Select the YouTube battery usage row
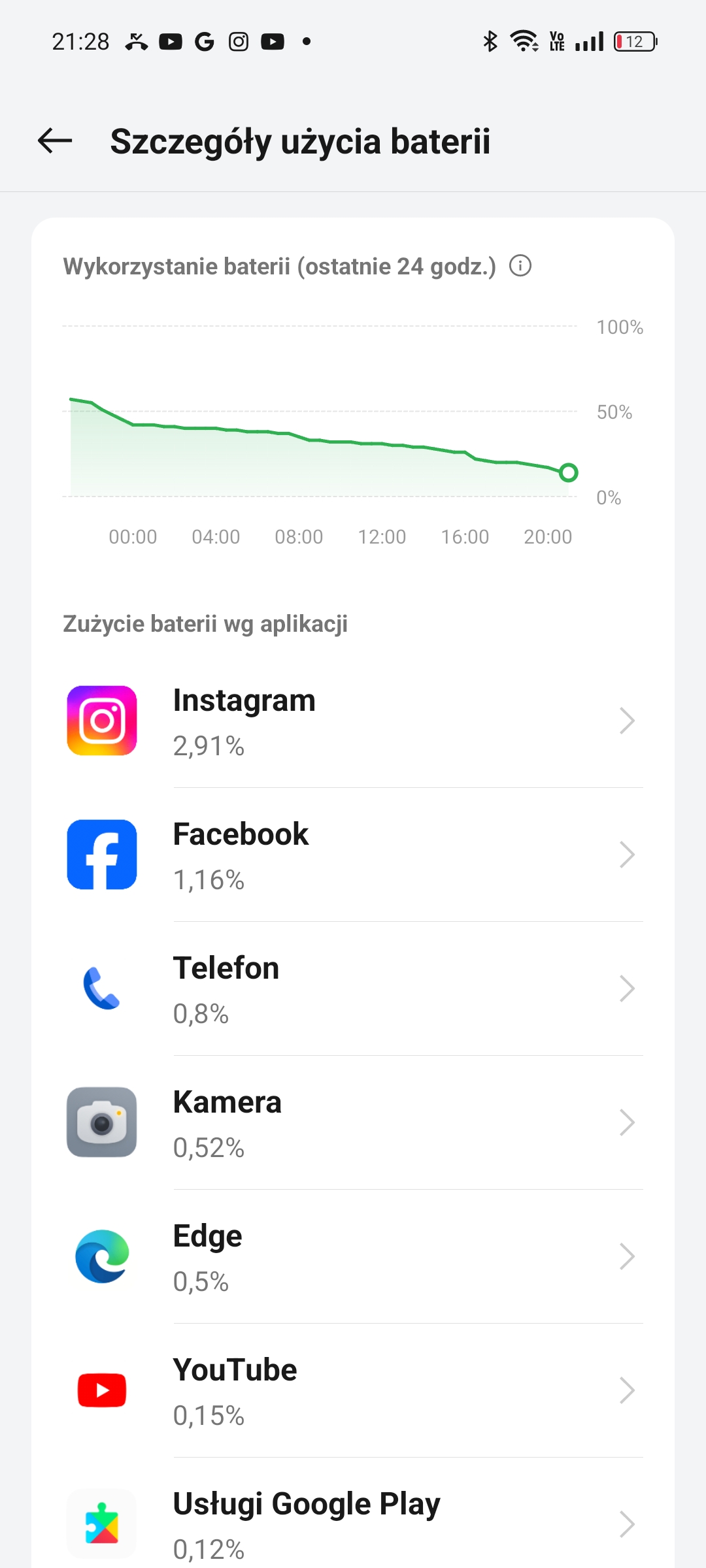 (353, 1390)
